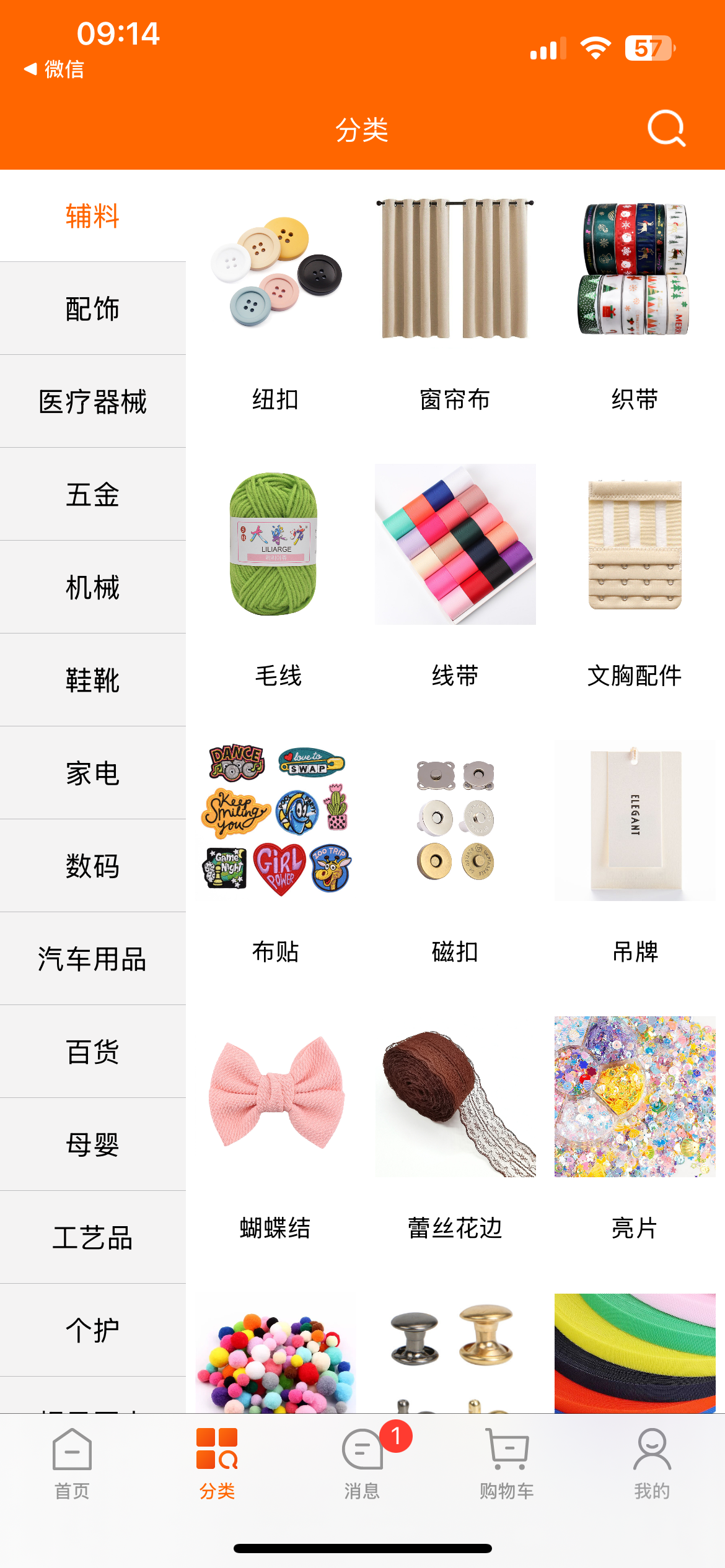Tap the 磁扣 label link
The image size is (725, 1568).
[454, 952]
